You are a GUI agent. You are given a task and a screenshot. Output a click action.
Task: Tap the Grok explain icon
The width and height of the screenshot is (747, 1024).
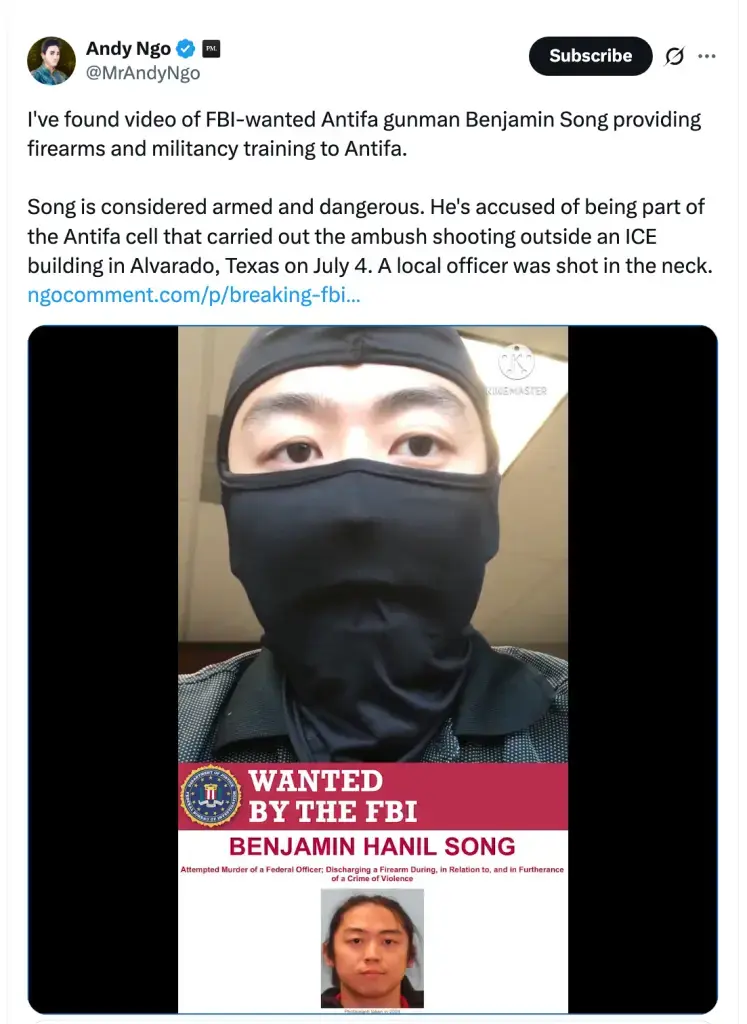coord(675,57)
